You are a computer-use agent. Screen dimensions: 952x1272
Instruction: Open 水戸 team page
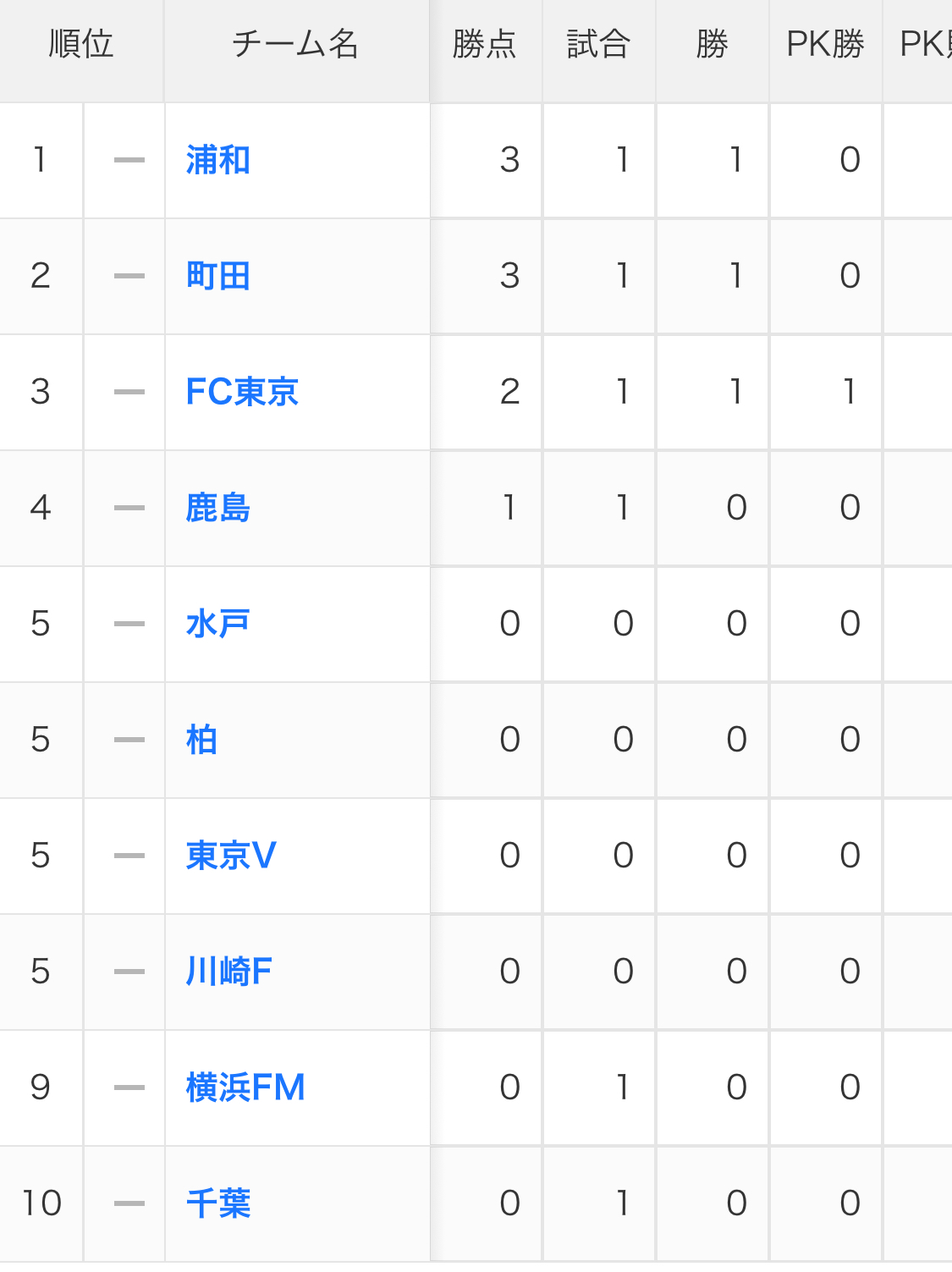click(218, 624)
